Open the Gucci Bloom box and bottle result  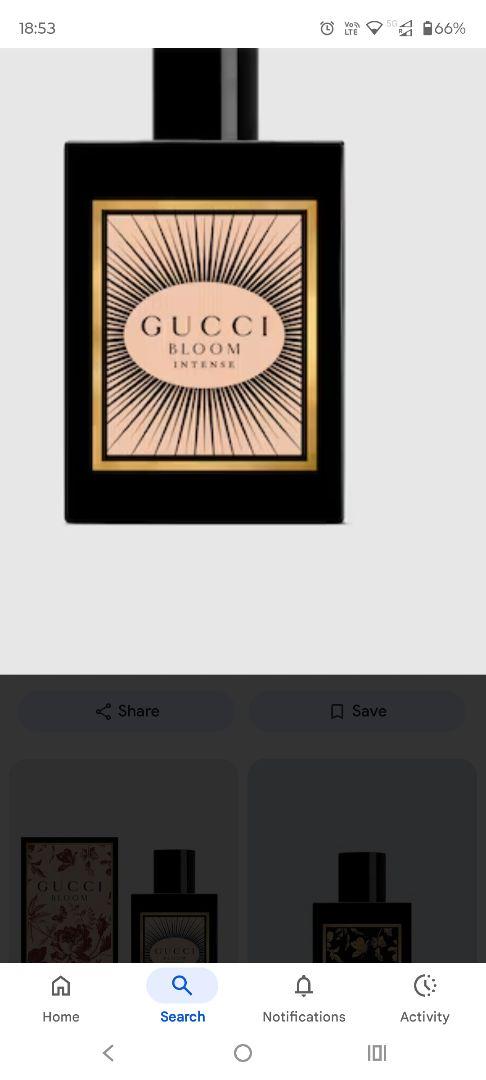(x=125, y=861)
